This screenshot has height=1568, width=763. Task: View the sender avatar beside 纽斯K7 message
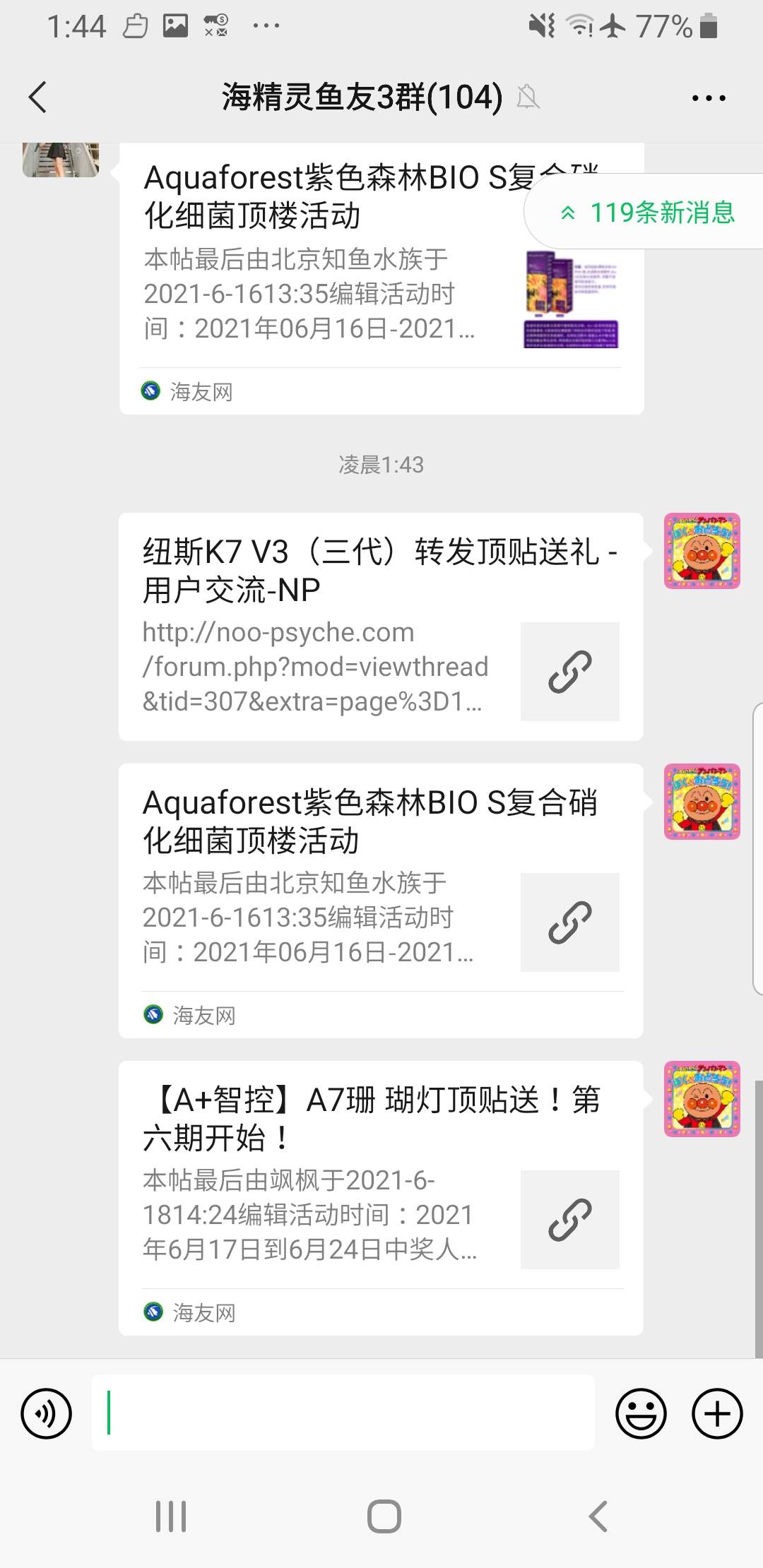(702, 551)
